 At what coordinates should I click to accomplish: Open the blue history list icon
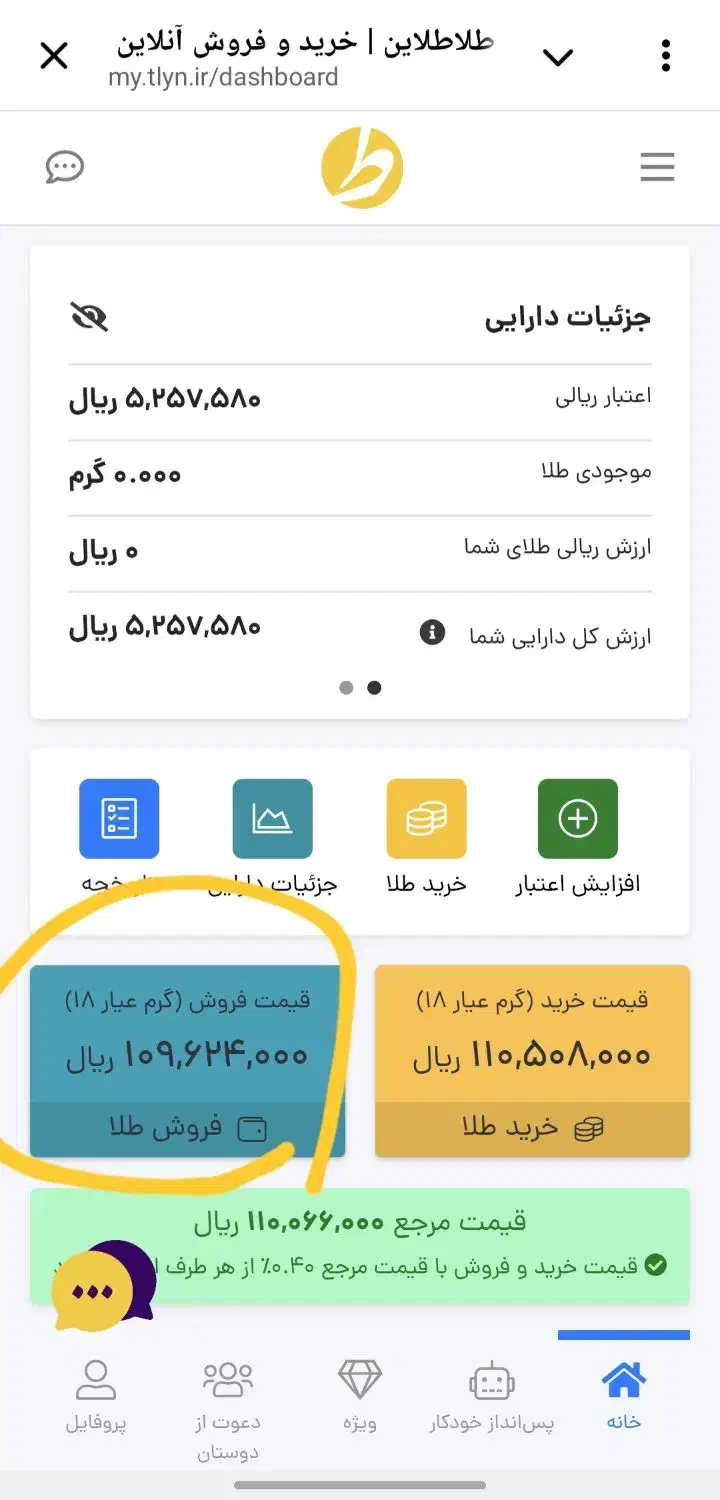pos(121,817)
